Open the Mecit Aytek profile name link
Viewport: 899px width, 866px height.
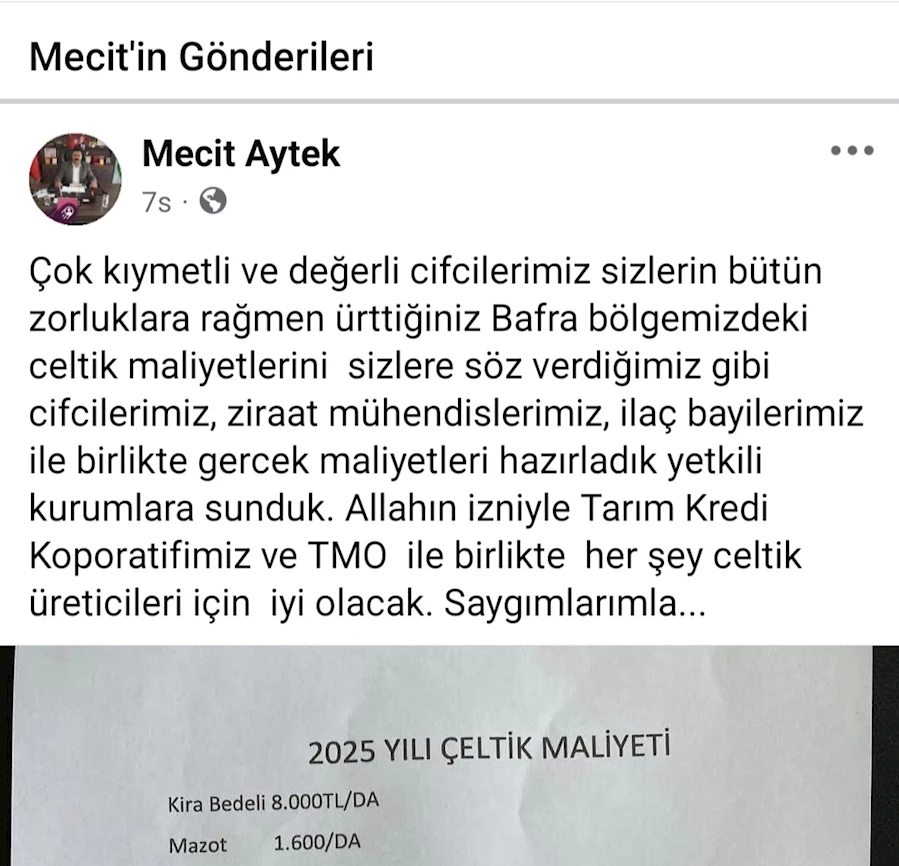pos(241,153)
